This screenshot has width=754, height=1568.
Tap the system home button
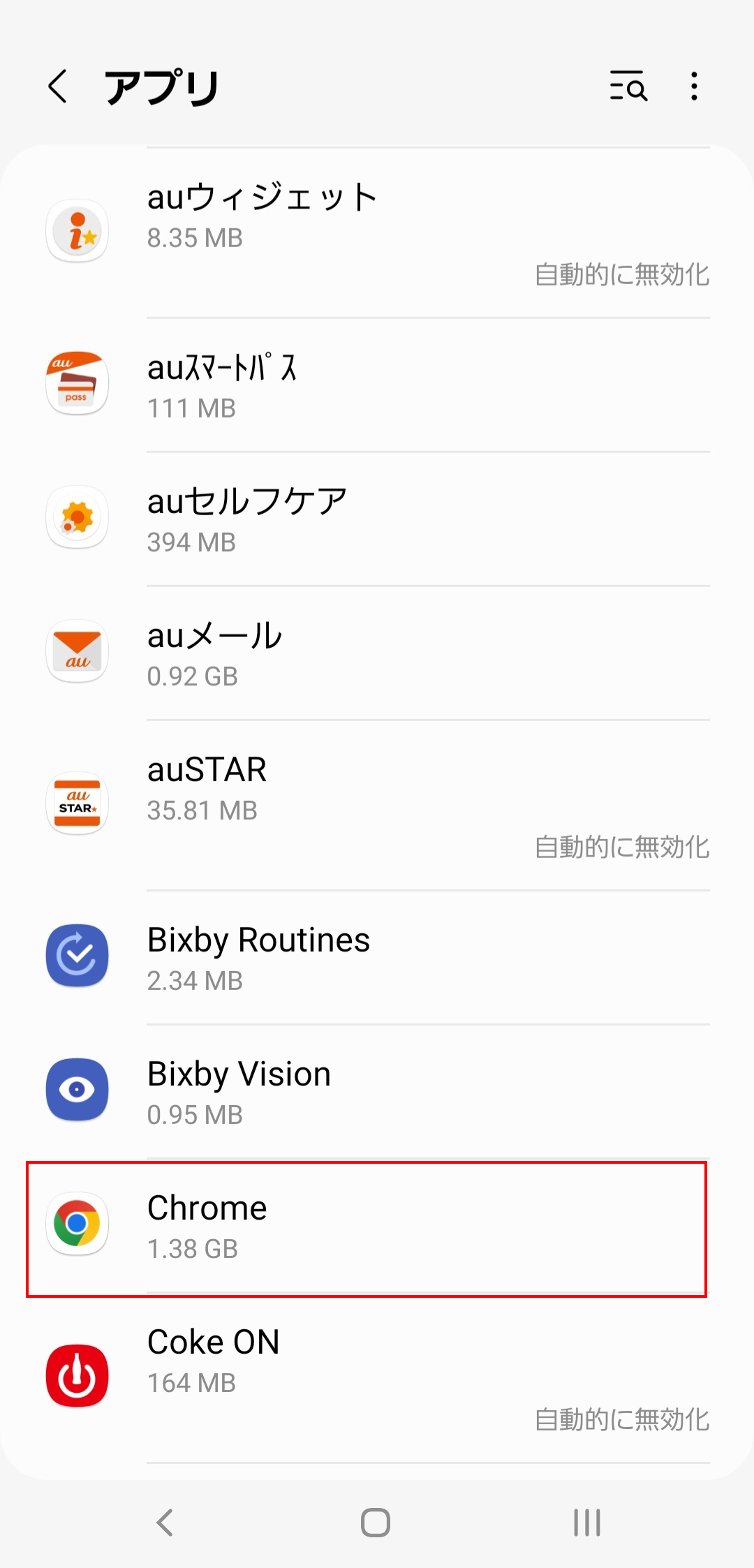tap(376, 1523)
